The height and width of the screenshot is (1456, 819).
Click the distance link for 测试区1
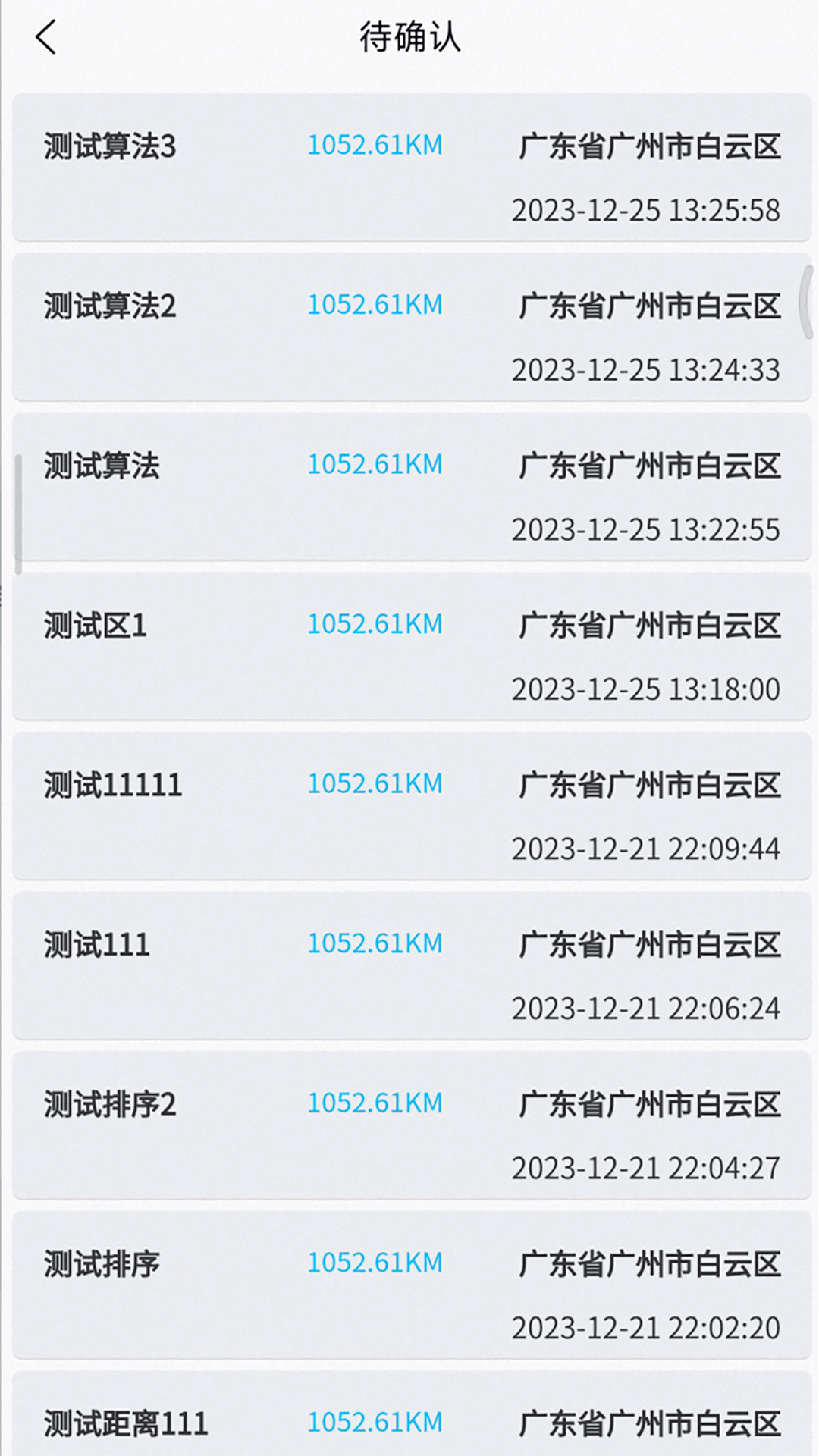pos(375,624)
